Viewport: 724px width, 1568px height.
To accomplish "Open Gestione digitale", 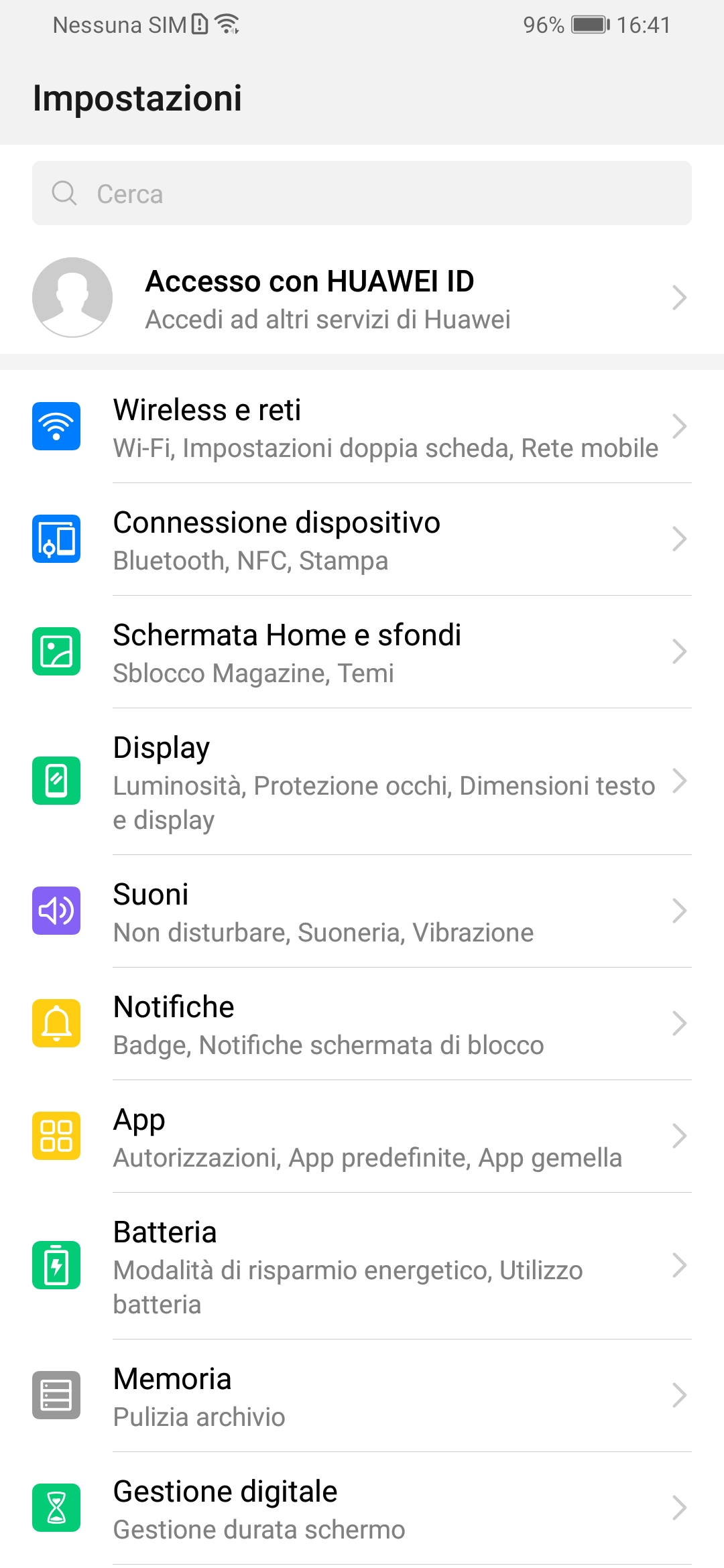I will point(362,1508).
